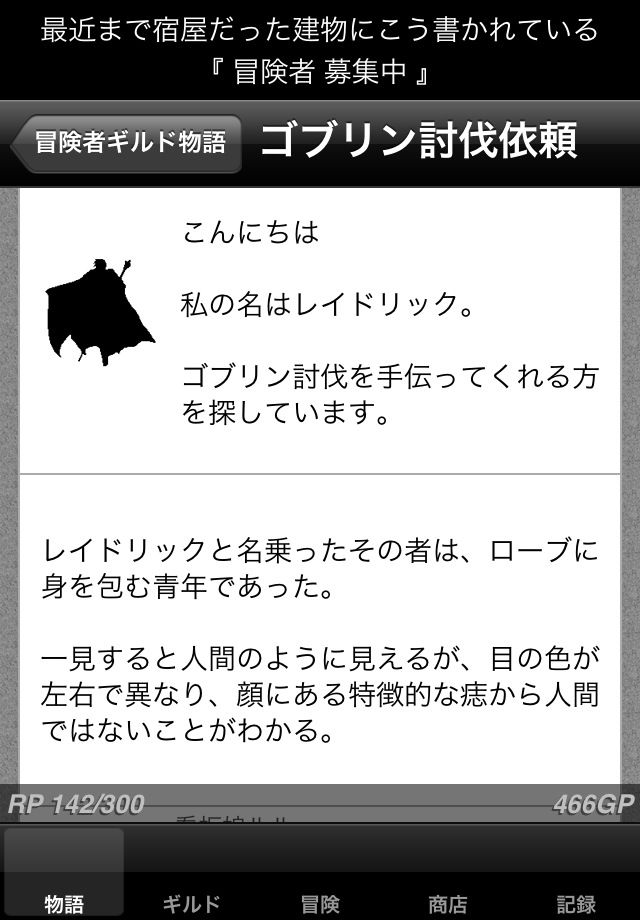Viewport: 640px width, 920px height.
Task: Open the ギルド tab
Action: 192,872
